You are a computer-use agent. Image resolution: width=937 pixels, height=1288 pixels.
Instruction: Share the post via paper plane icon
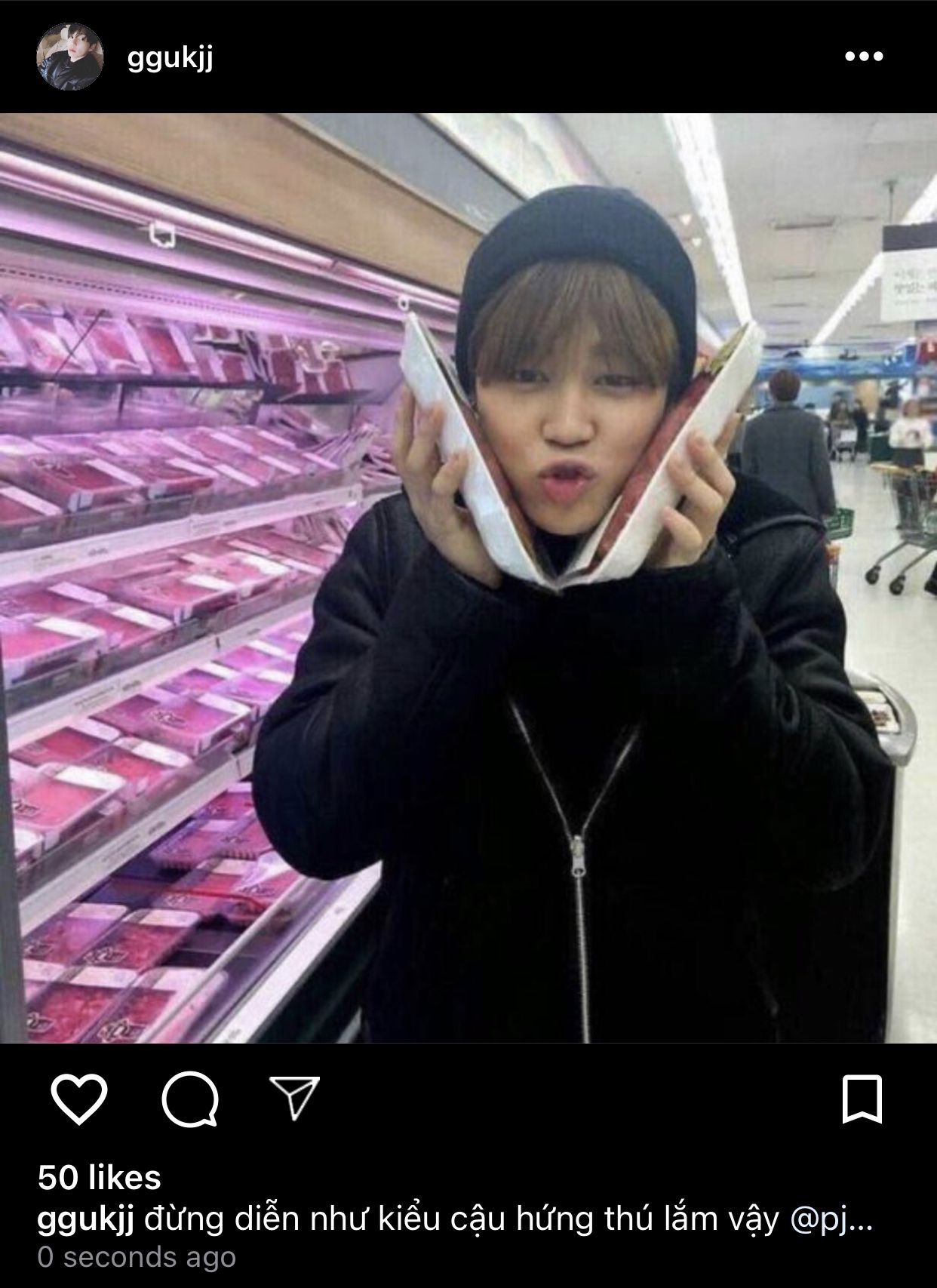[295, 1098]
